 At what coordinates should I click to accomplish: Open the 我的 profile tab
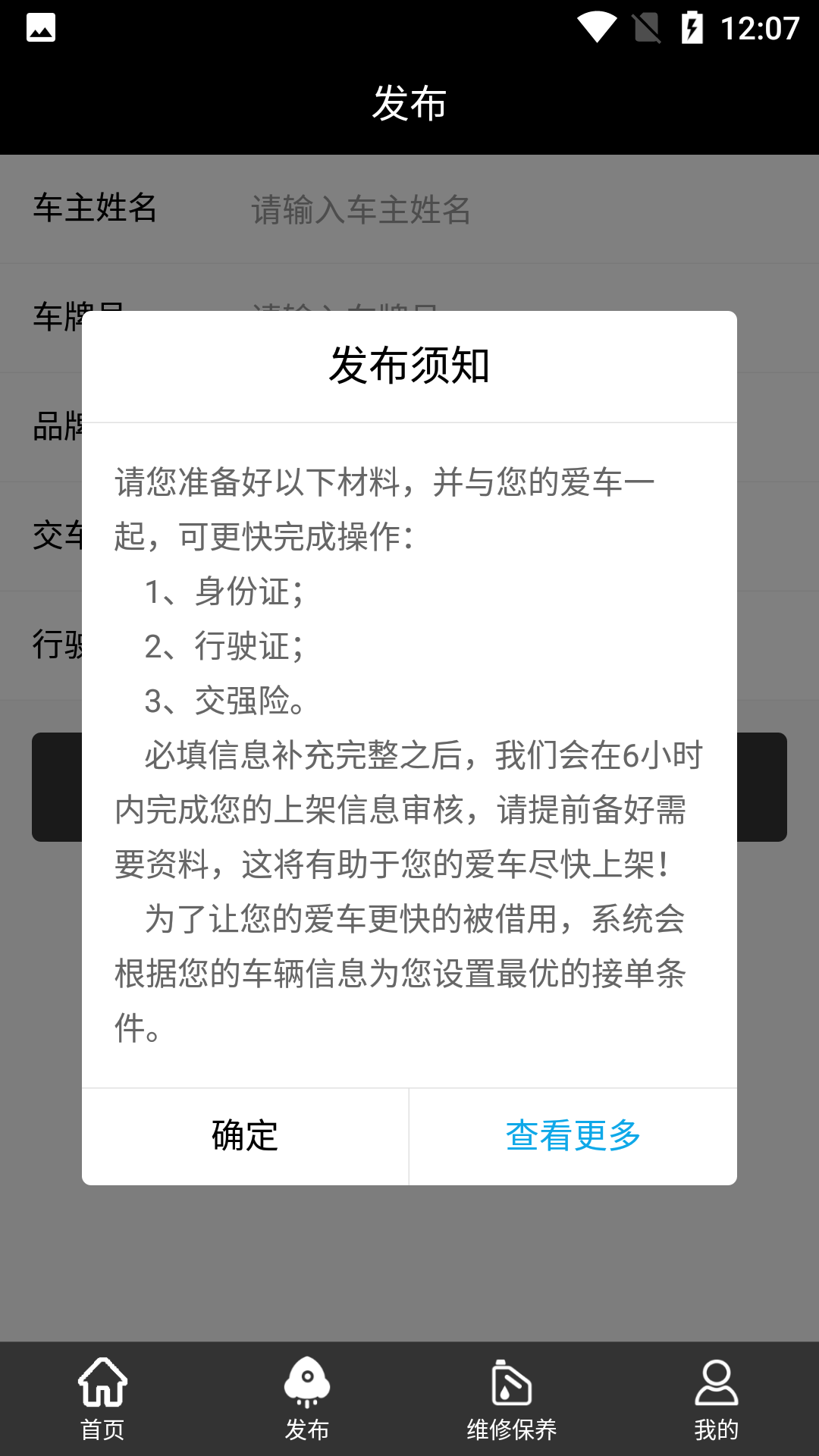point(716,1399)
